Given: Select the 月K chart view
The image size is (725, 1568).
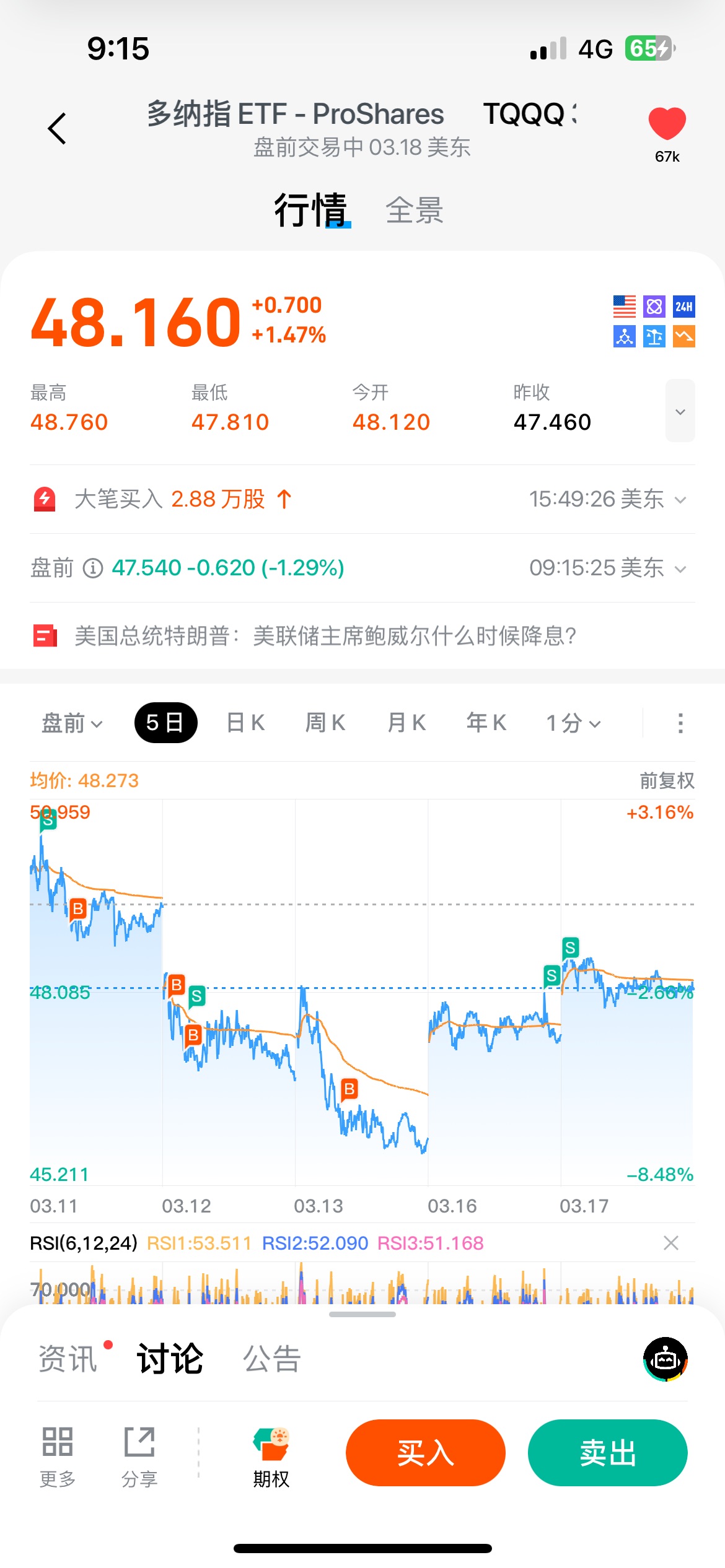Looking at the screenshot, I should coord(406,723).
